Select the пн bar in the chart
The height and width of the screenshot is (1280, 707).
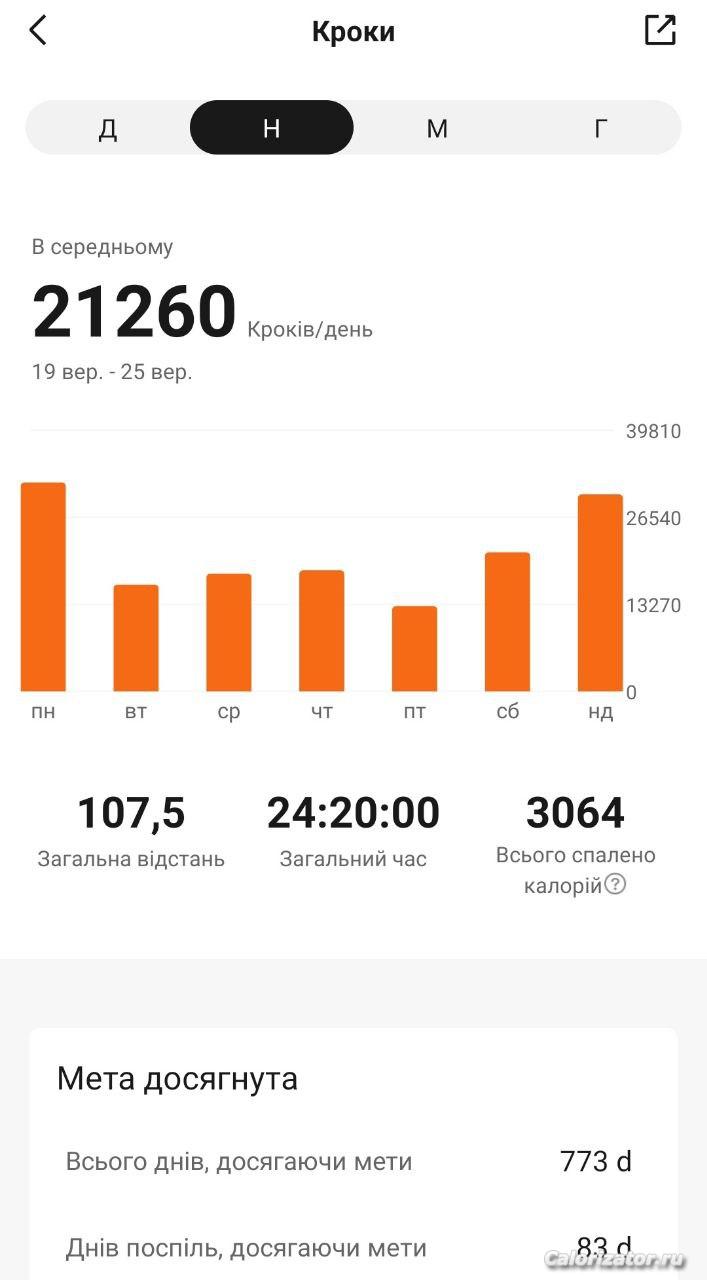(x=43, y=587)
